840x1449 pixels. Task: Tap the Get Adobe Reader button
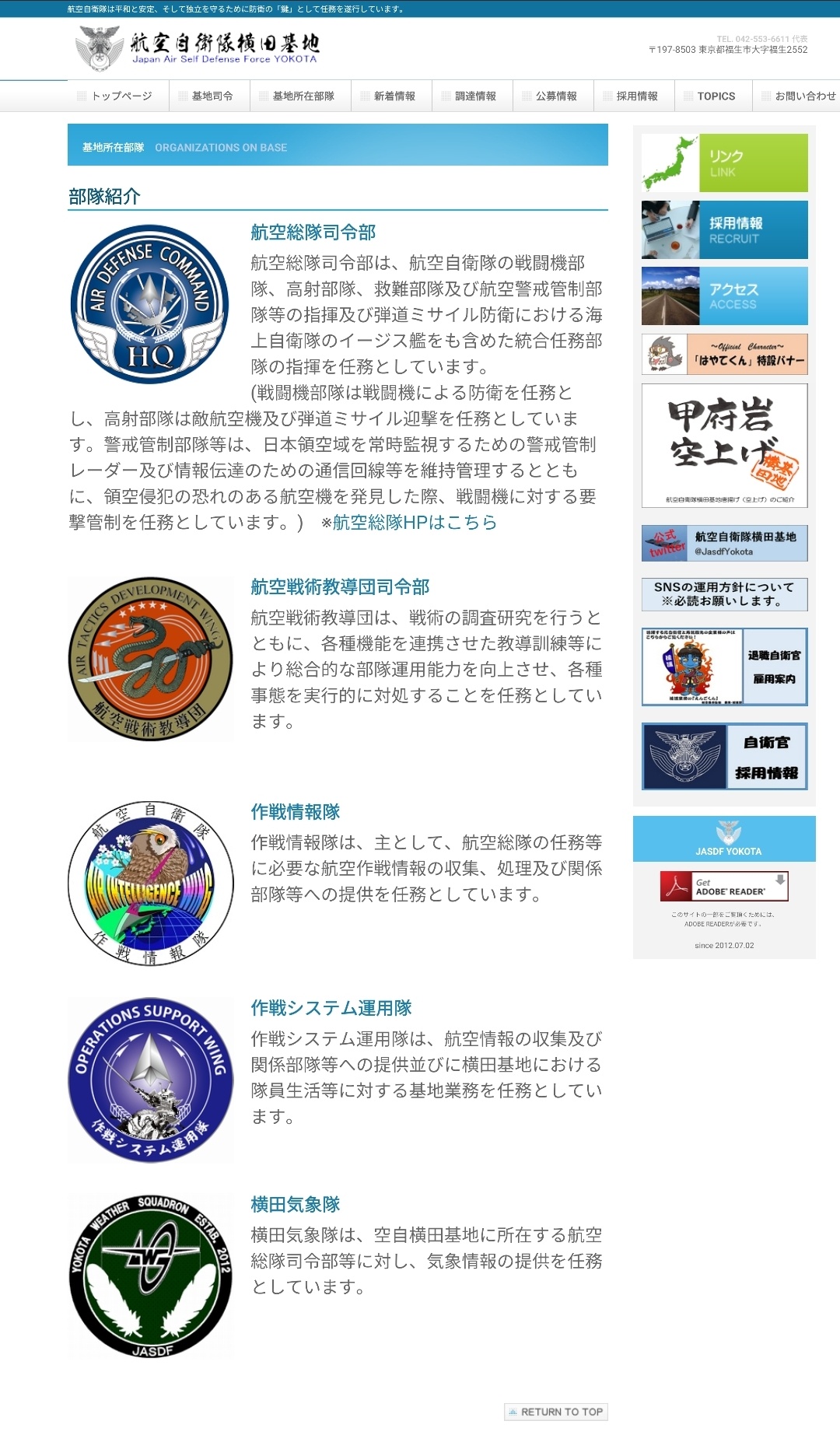click(724, 886)
